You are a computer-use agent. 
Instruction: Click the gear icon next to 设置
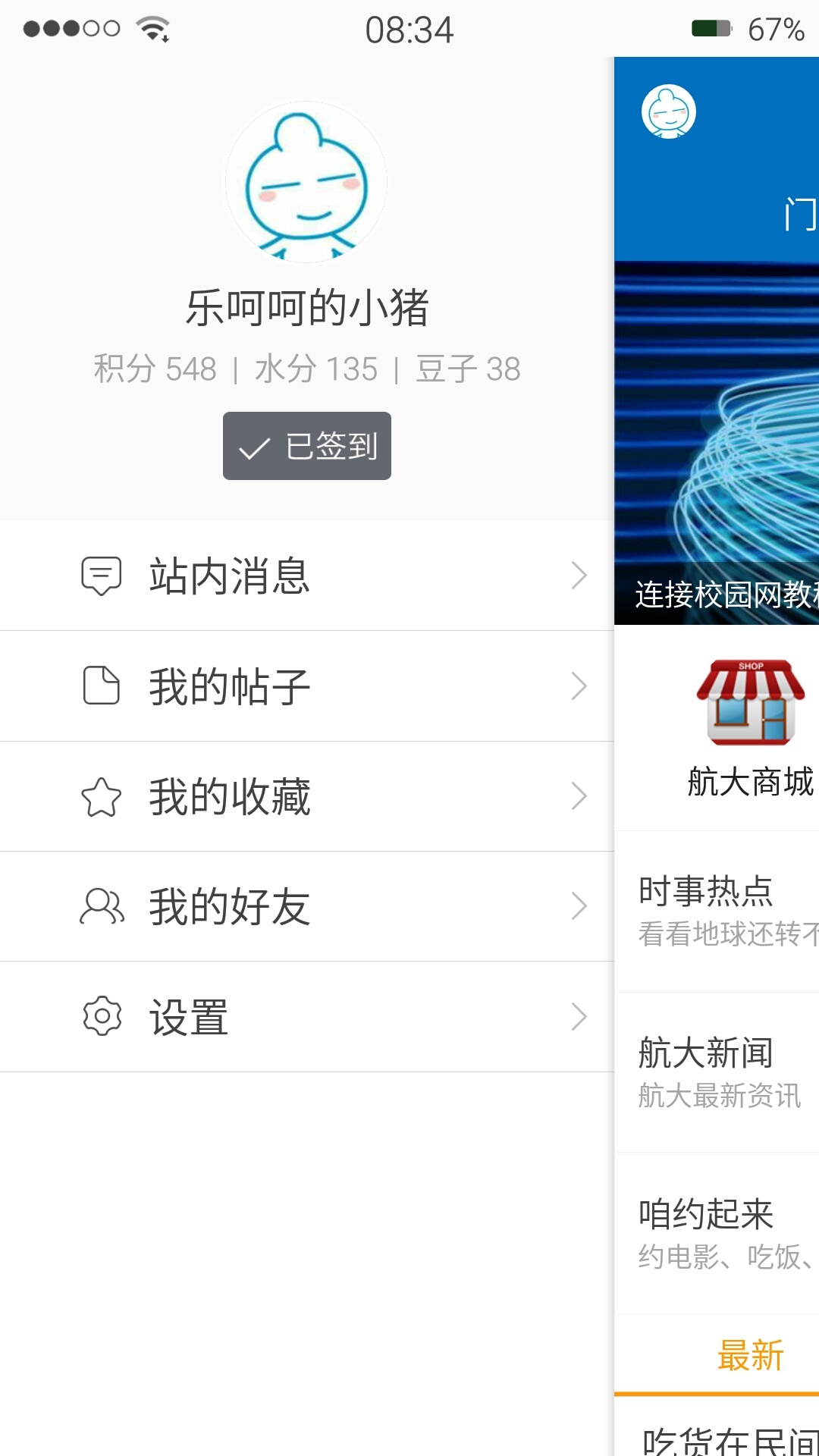[x=102, y=1016]
